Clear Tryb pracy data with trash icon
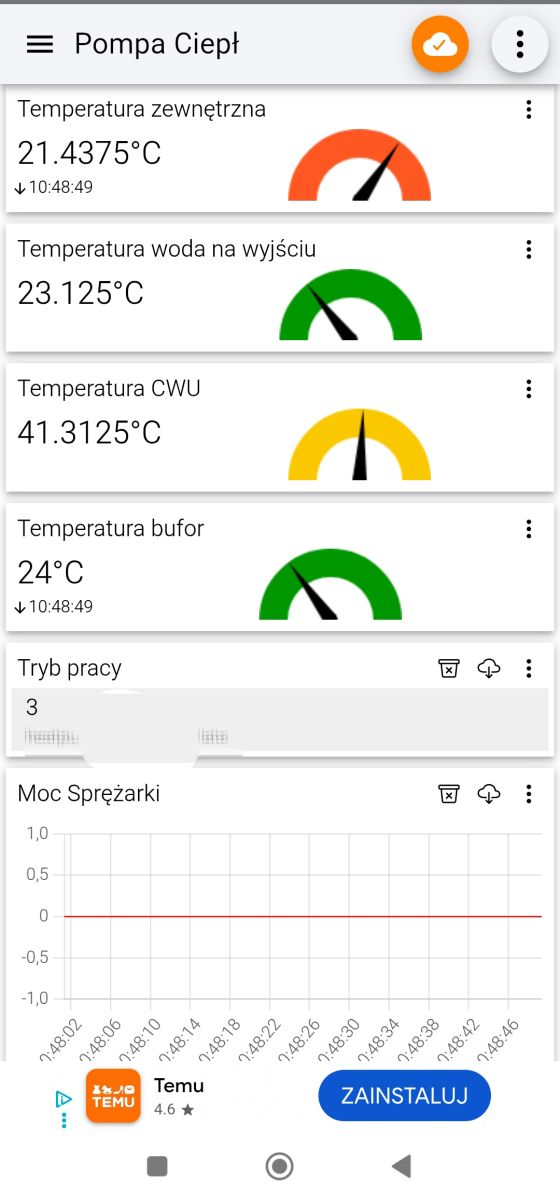Screen dimensions: 560x1200 449,669
